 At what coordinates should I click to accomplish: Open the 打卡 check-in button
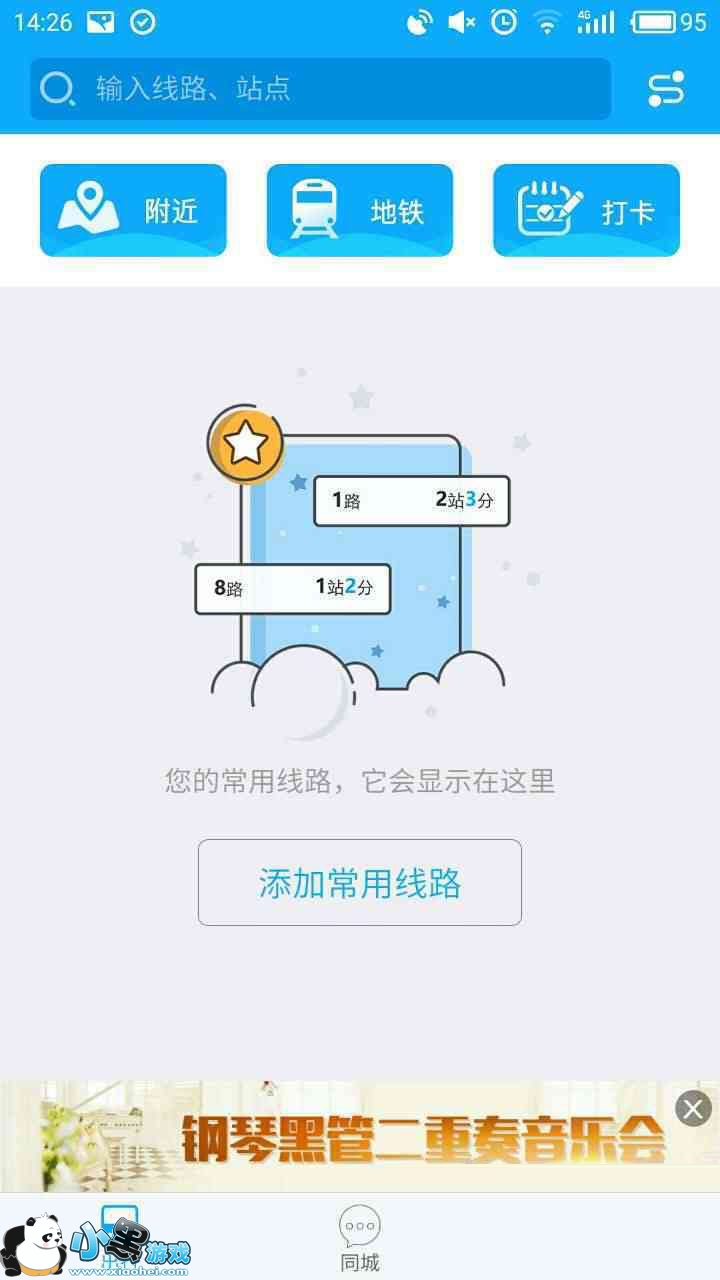[586, 211]
